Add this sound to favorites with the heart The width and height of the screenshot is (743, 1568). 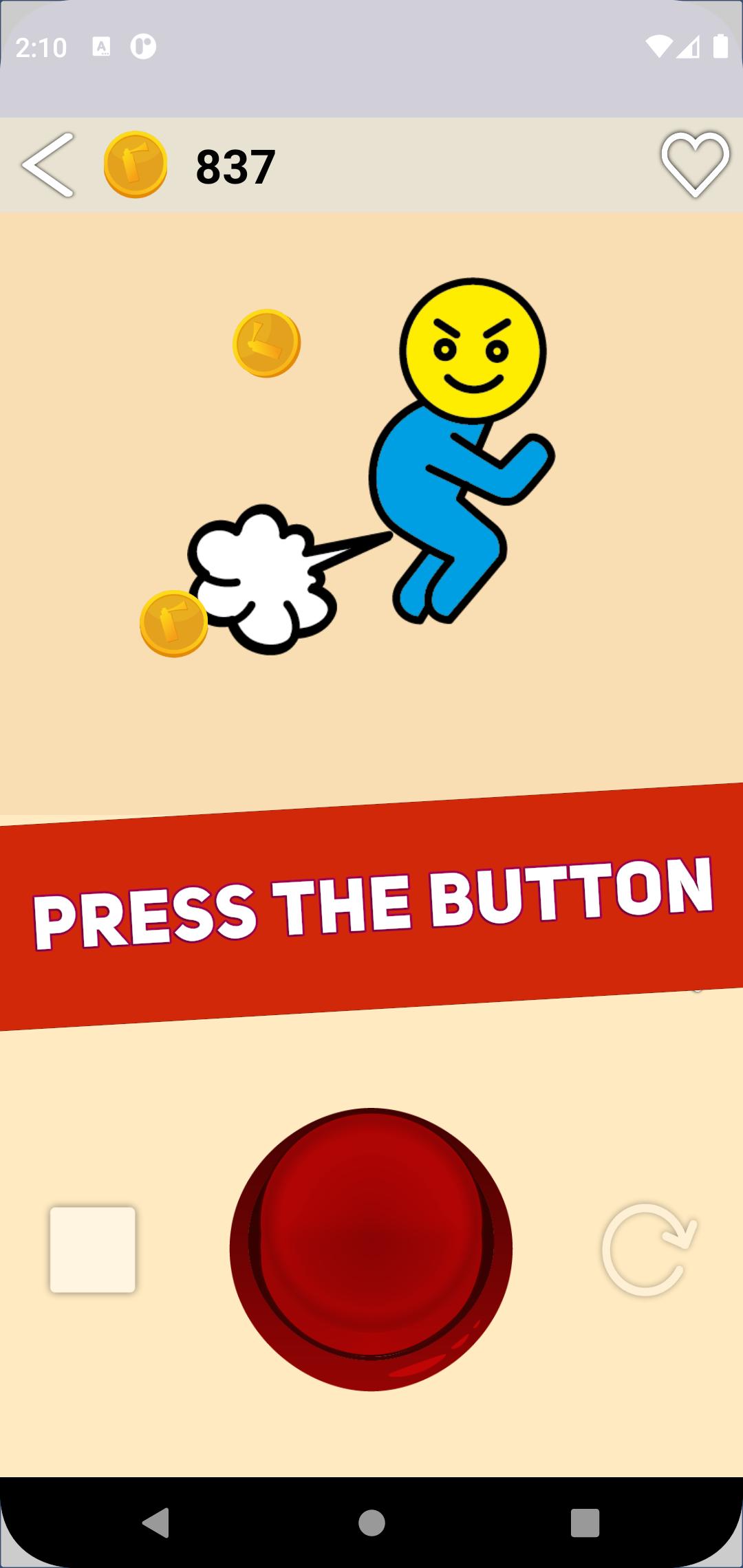695,164
